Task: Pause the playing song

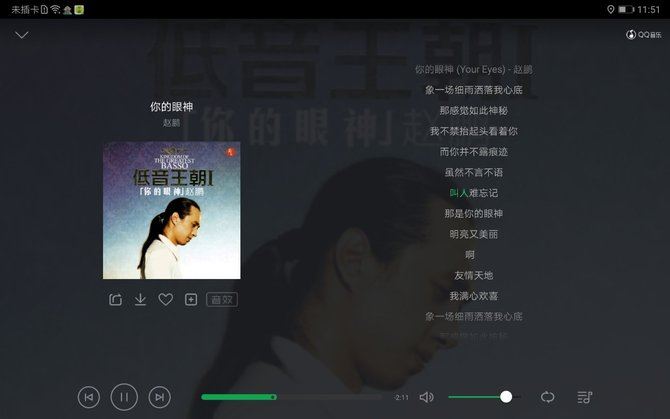Action: pyautogui.click(x=124, y=397)
